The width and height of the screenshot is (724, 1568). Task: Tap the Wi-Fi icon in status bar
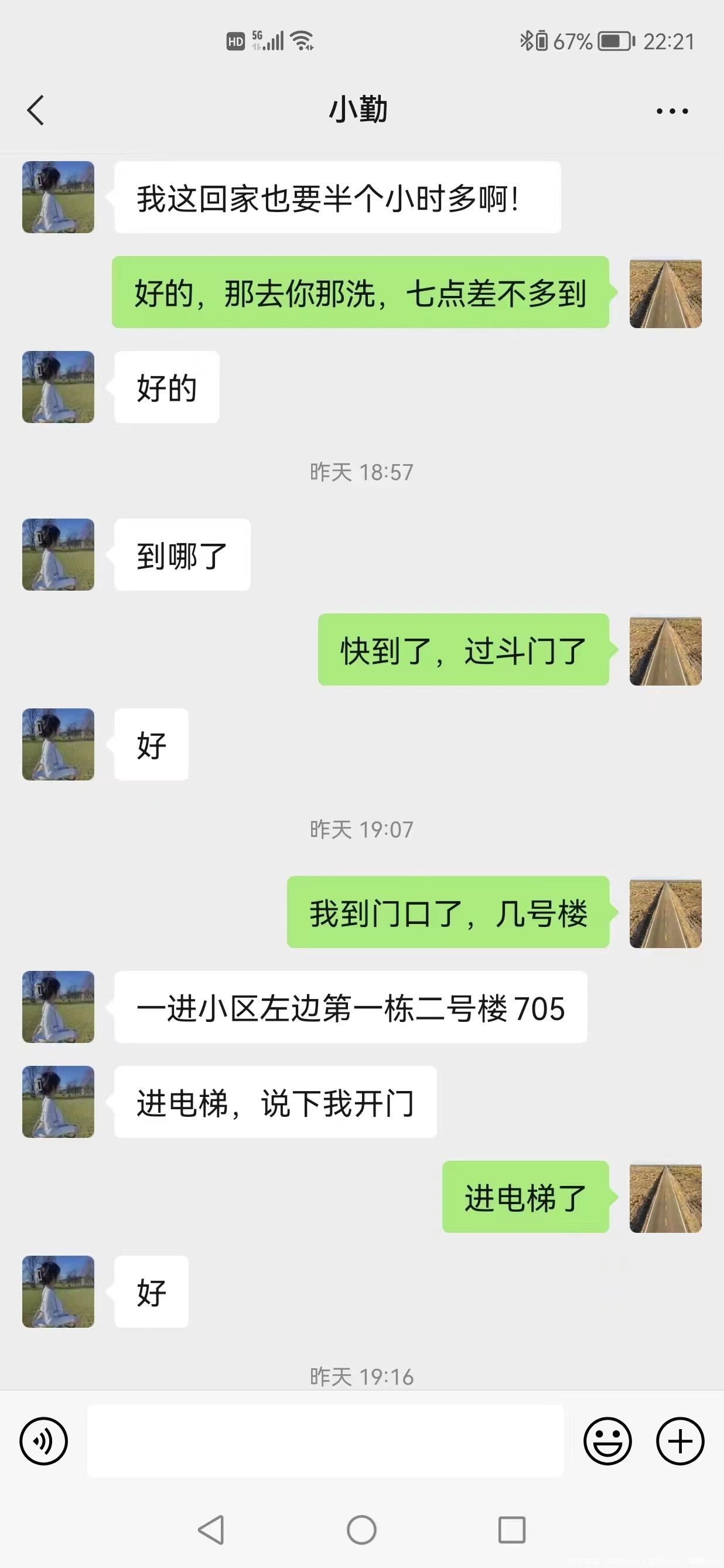coord(302,40)
